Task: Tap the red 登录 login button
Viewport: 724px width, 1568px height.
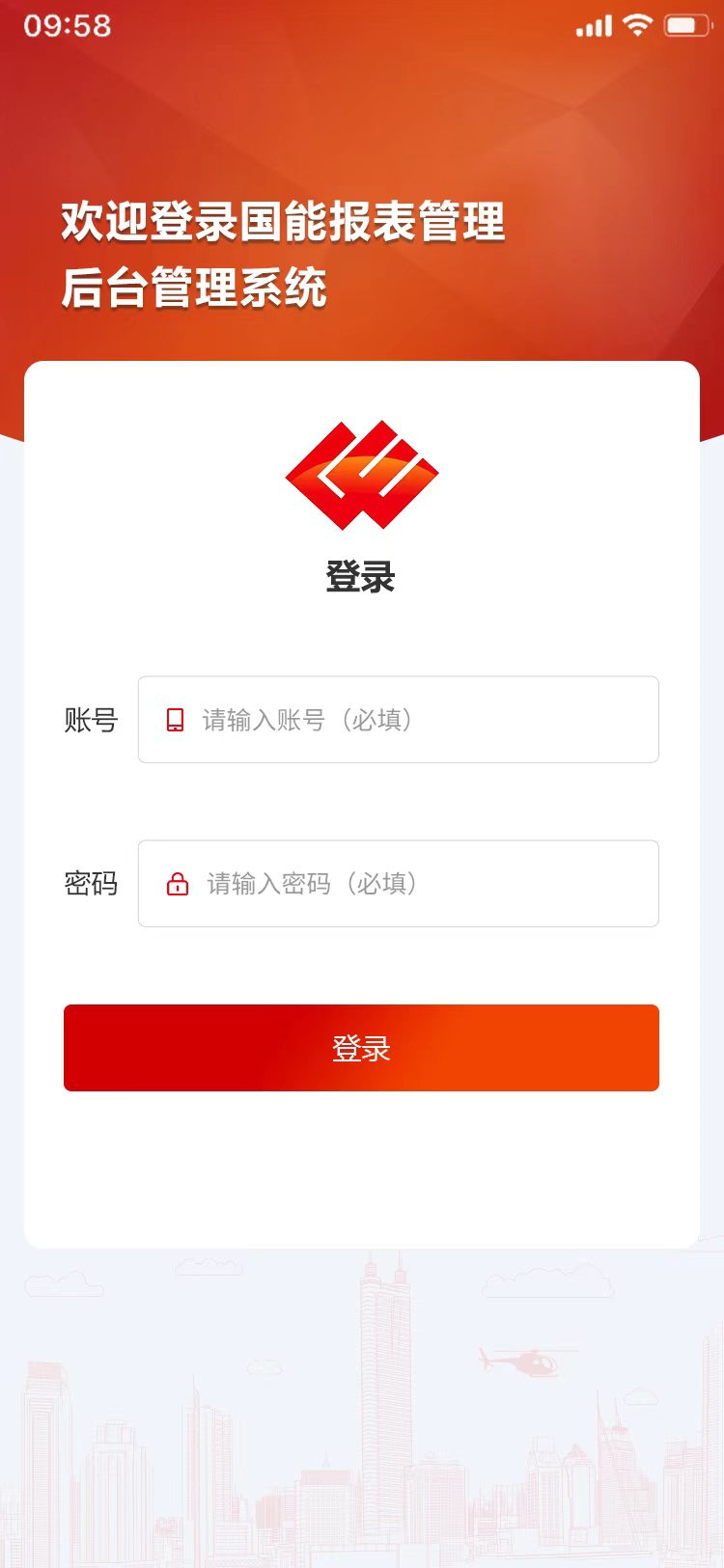Action: pos(361,1048)
